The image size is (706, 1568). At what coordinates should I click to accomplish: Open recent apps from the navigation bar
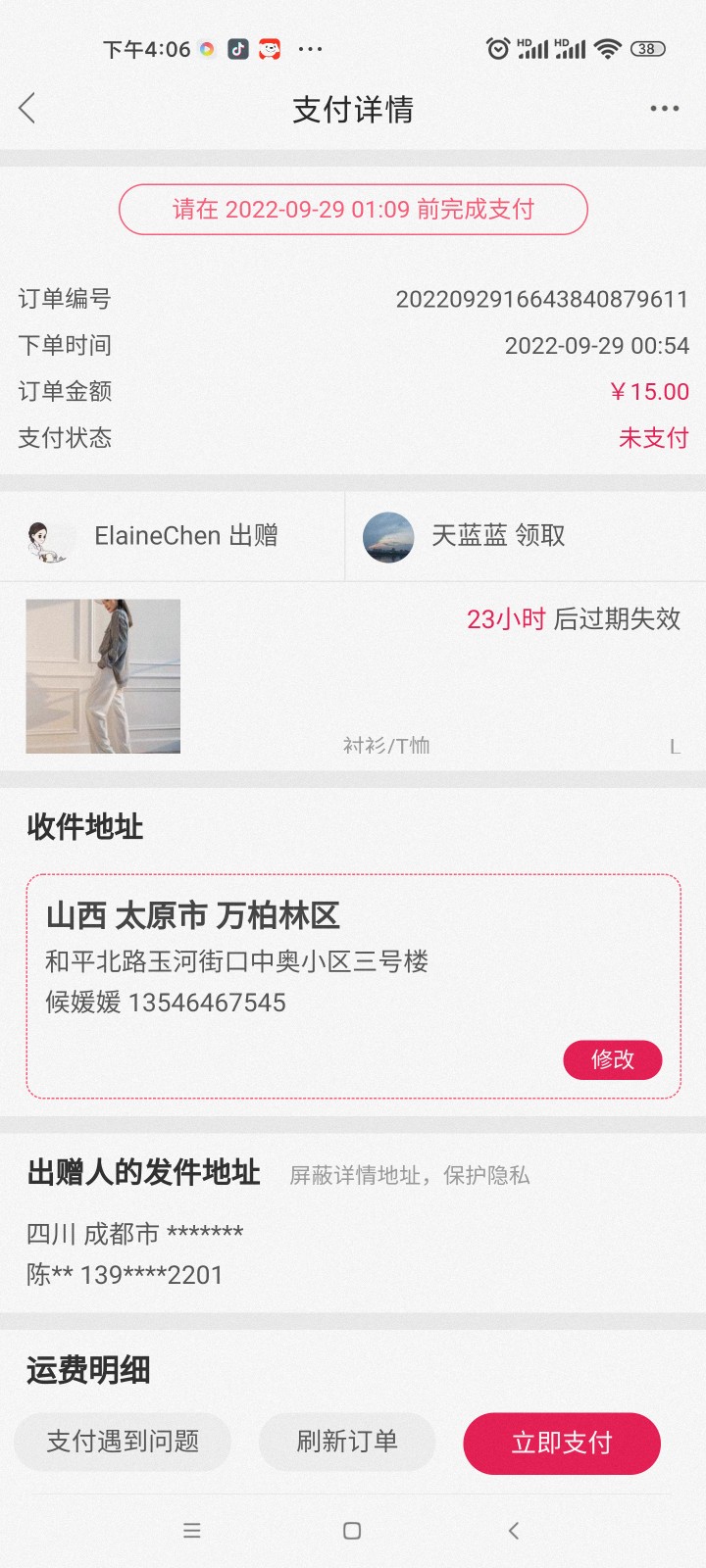pos(192,1531)
